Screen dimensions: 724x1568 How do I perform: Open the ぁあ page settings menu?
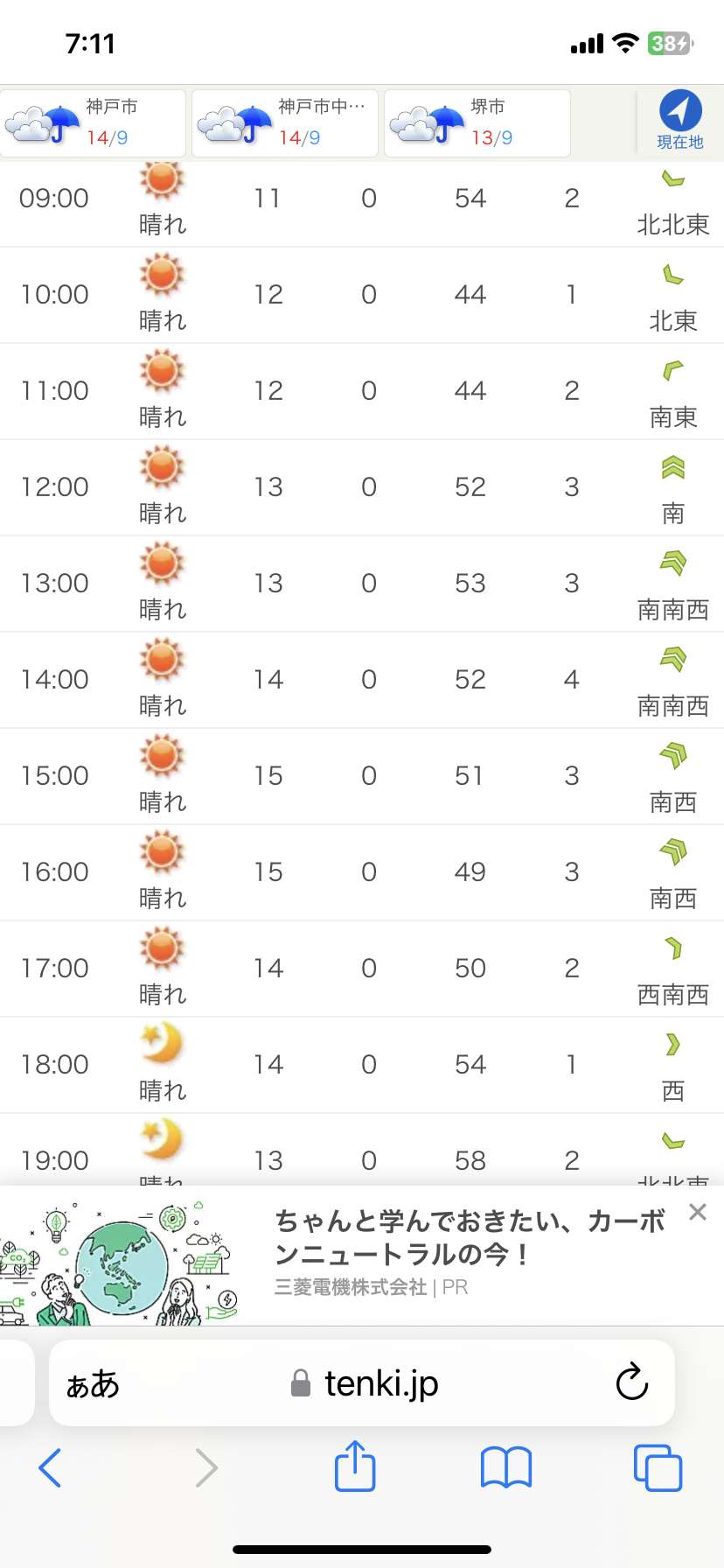click(93, 1383)
